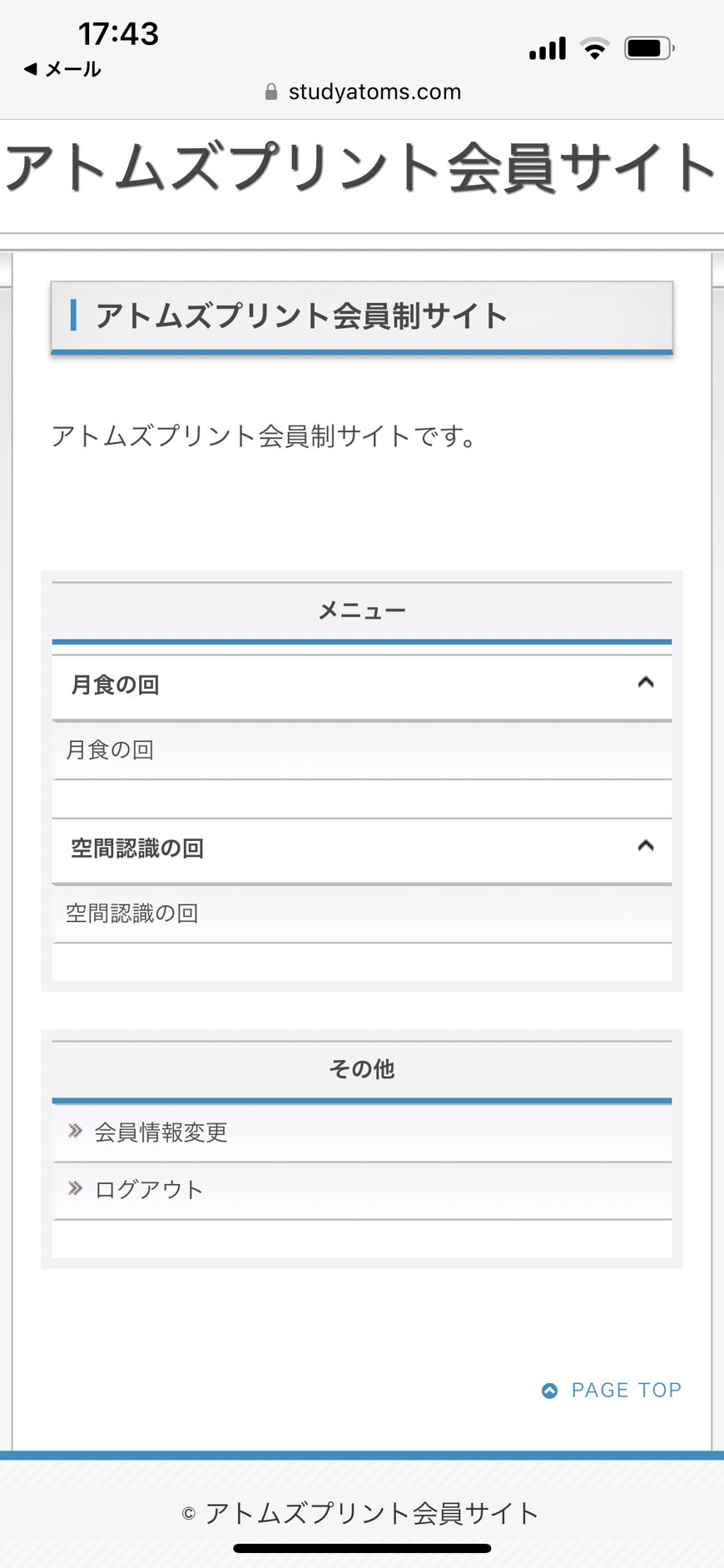724x1568 pixels.
Task: Return to the メール app via back link
Action: point(62,69)
